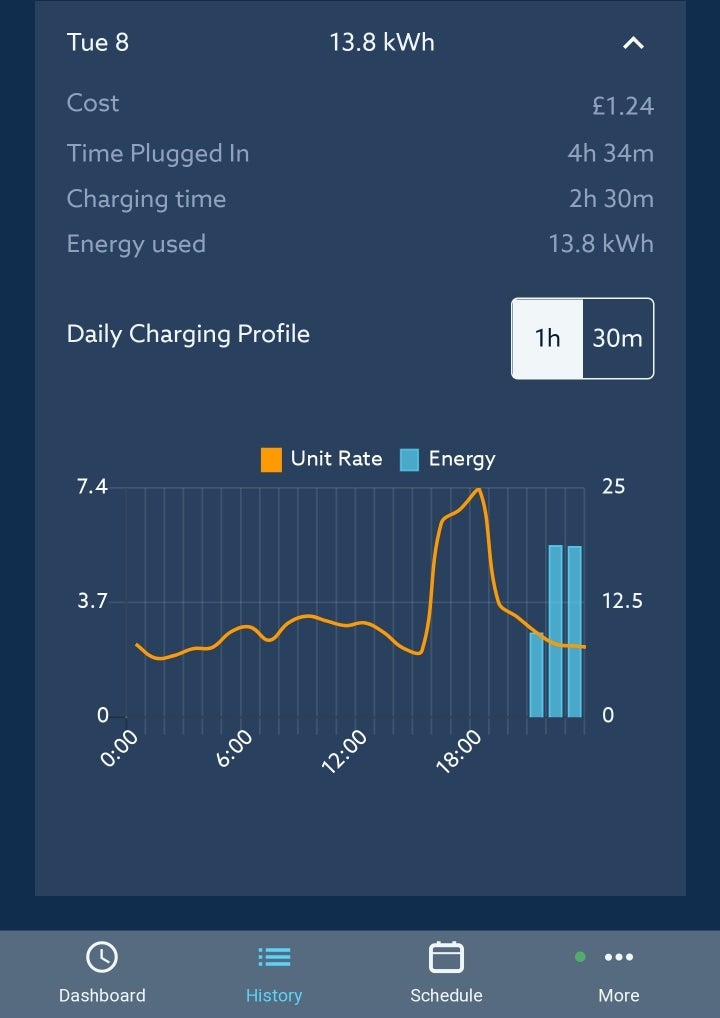Switch charging profile interval to 1h
720x1018 pixels.
(546, 338)
